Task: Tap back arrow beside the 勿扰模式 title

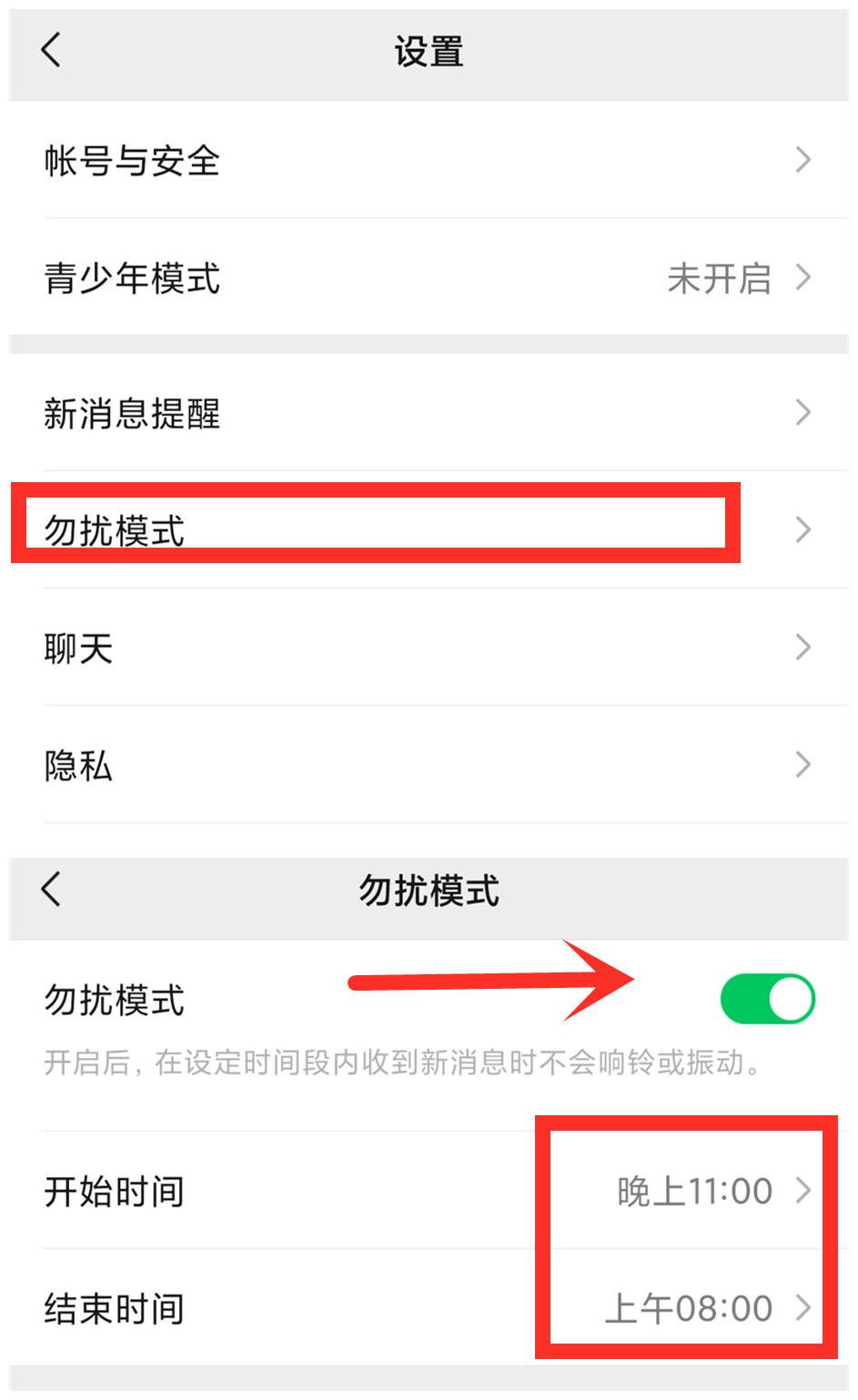Action: click(51, 890)
